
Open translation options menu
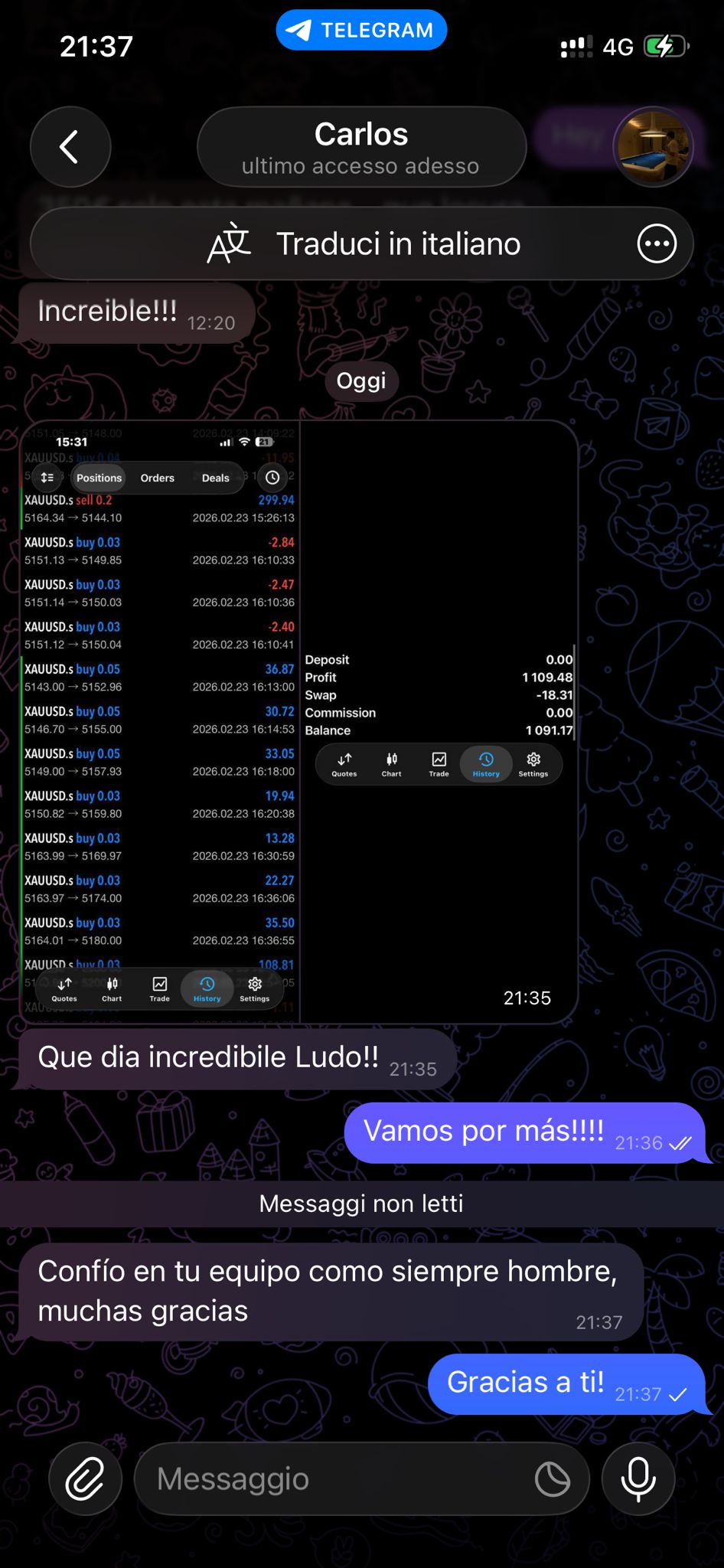point(657,244)
